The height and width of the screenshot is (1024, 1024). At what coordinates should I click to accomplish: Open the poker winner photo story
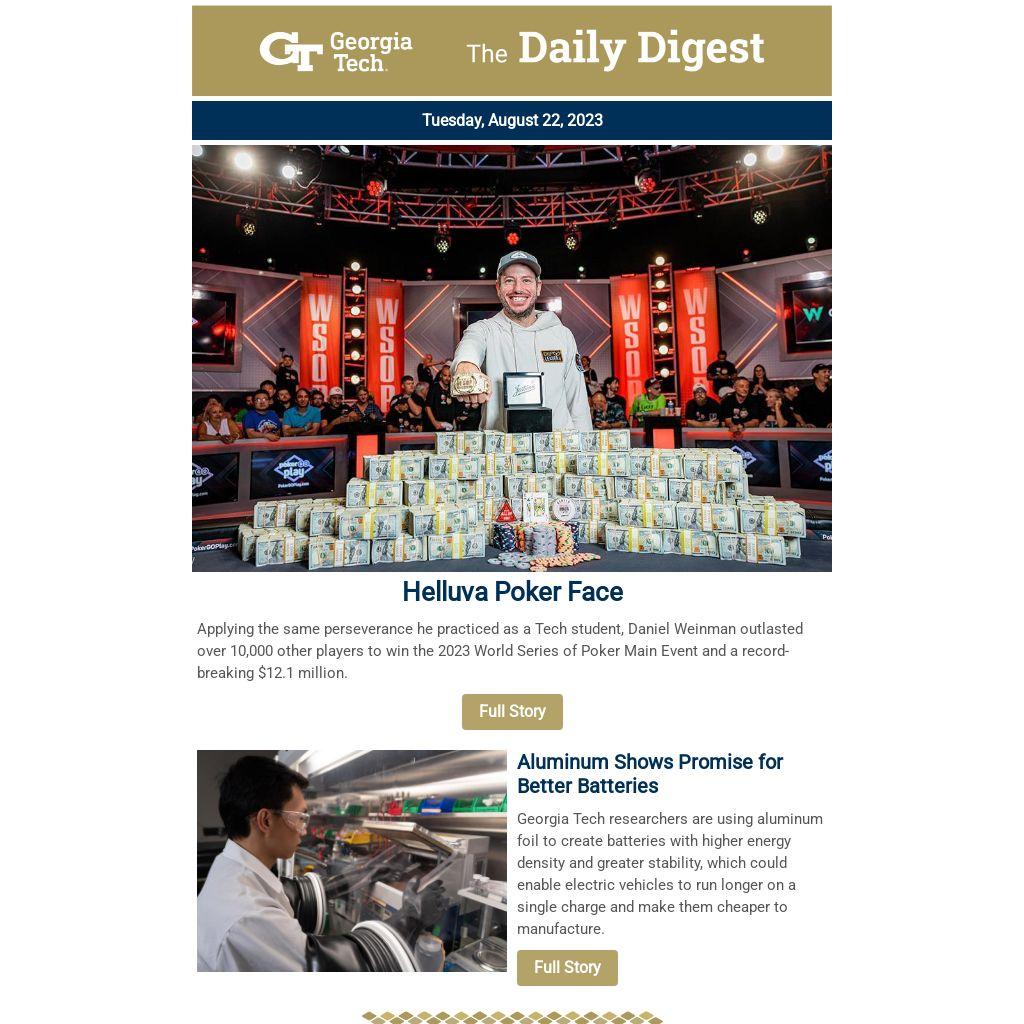tap(512, 358)
